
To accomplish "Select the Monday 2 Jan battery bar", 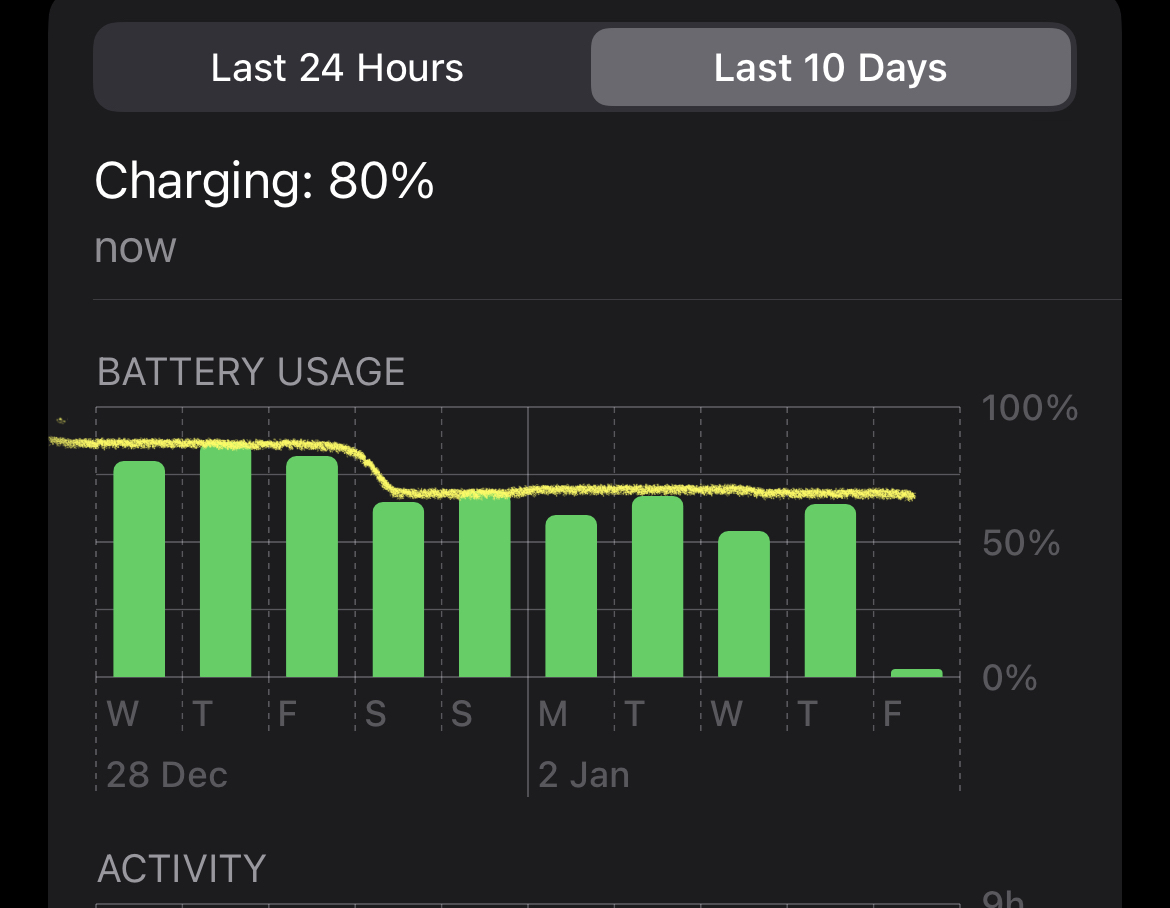I will coord(571,596).
